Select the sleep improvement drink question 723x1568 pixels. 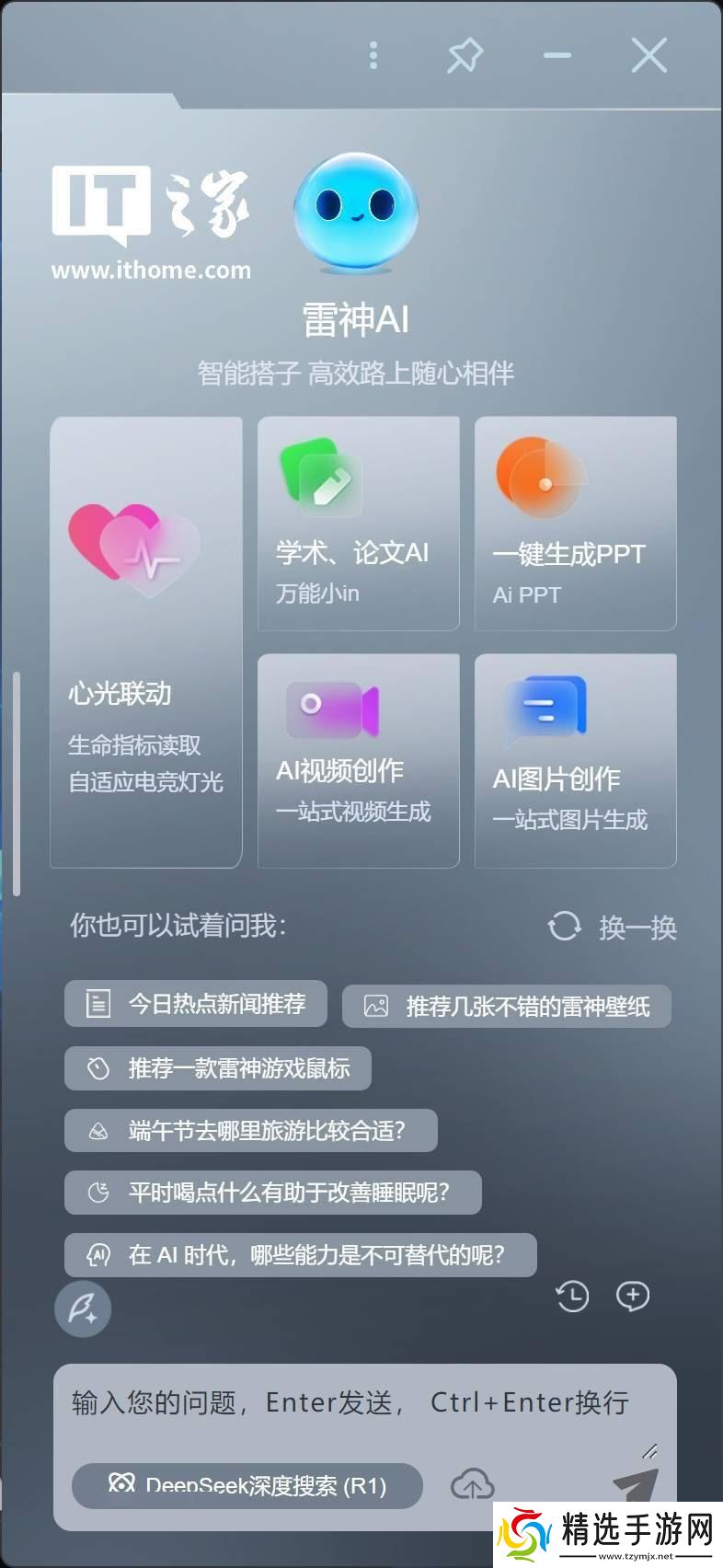(272, 1193)
